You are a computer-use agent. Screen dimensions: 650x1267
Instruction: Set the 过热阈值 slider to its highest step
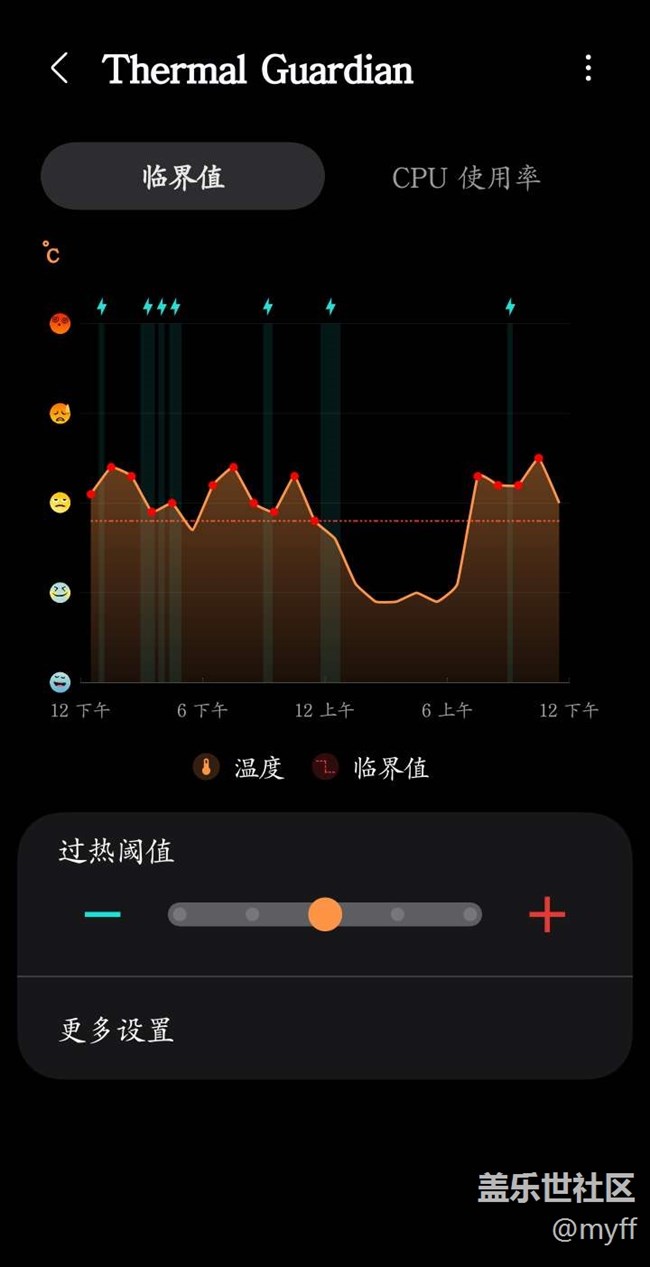470,914
